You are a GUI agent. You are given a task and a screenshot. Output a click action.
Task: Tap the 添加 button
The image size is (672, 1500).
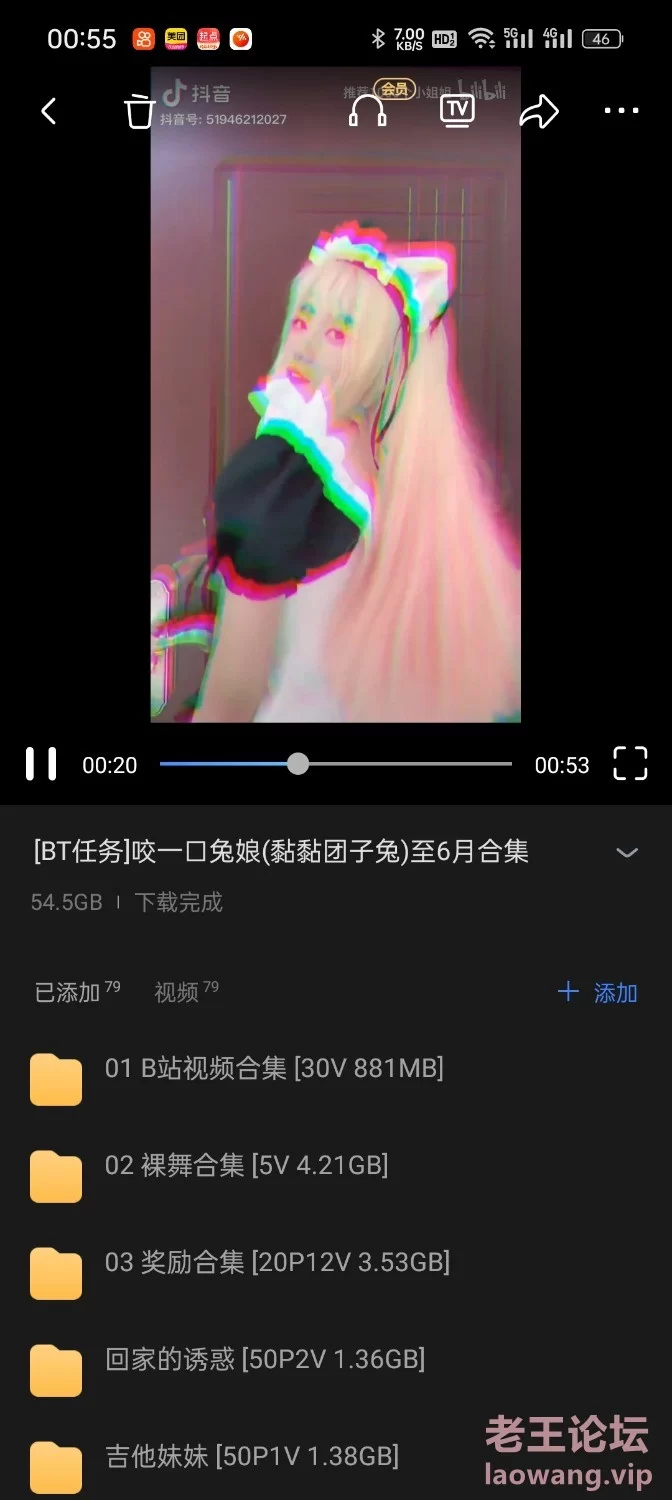point(597,992)
